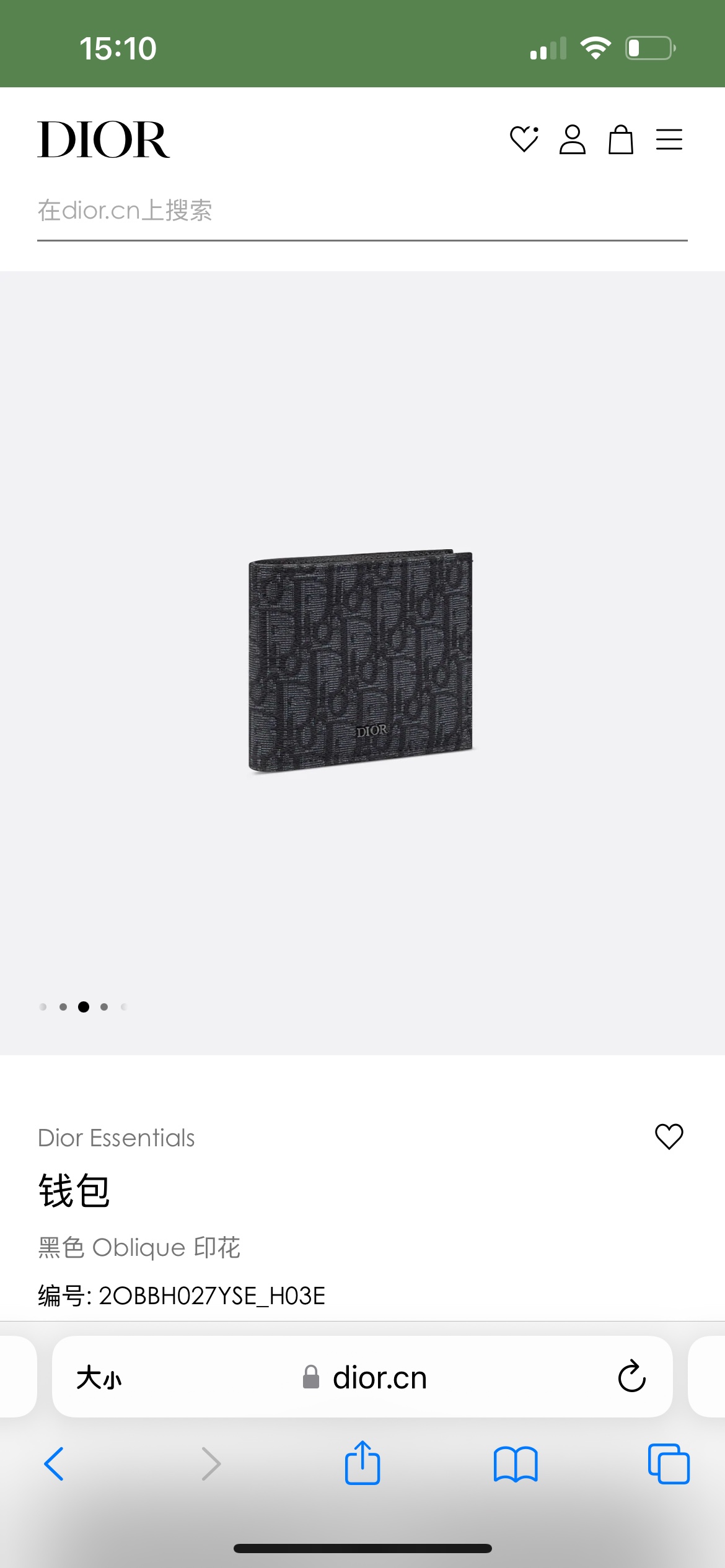Open Safari bookmarks
The image size is (725, 1568).
pyautogui.click(x=516, y=1464)
